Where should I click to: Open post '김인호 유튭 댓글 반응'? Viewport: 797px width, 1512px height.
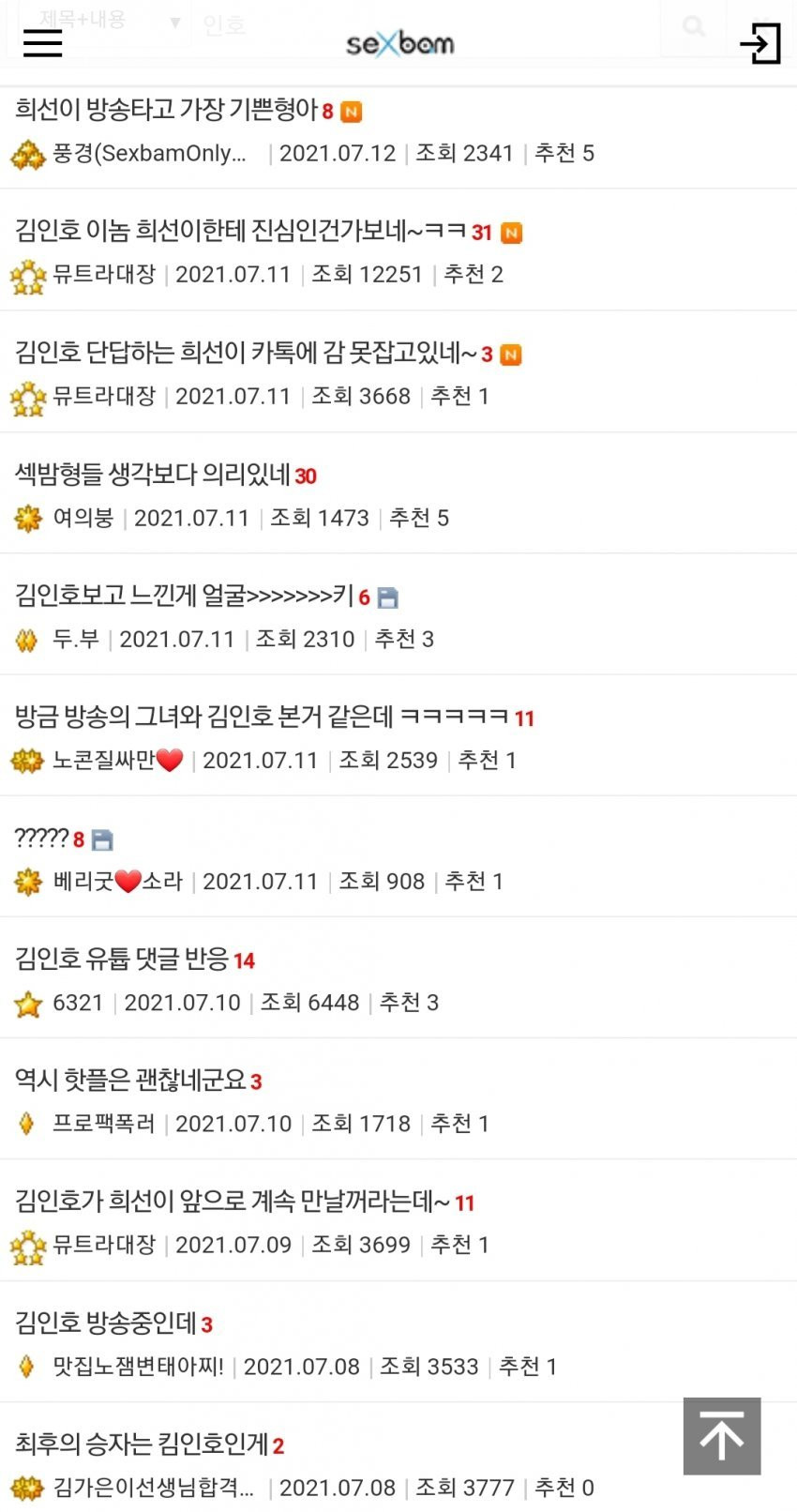(x=122, y=959)
